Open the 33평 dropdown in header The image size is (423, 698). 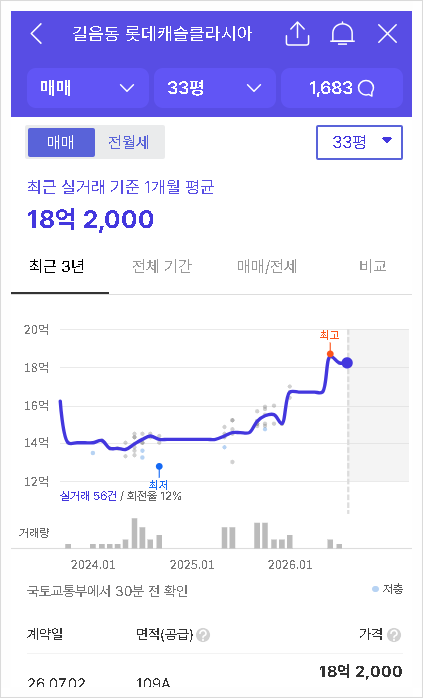(215, 88)
